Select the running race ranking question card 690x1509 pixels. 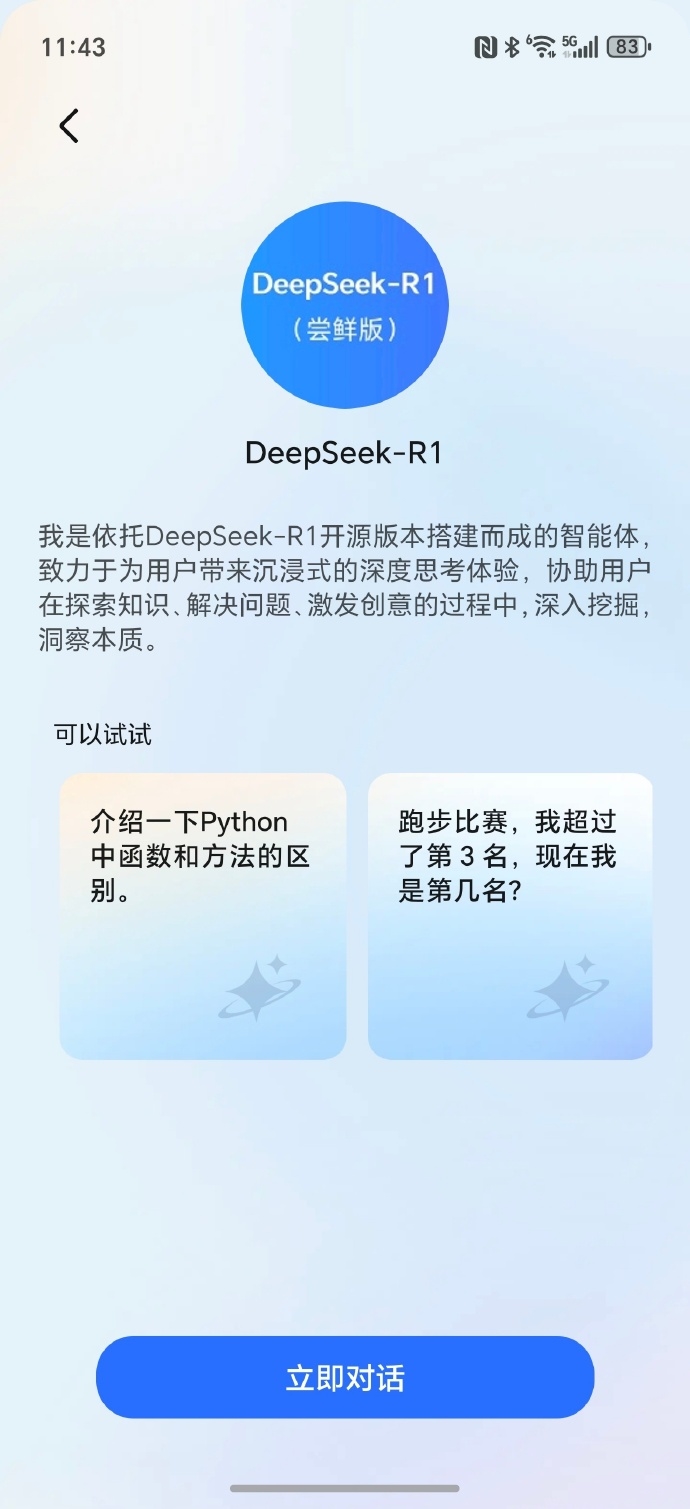(x=510, y=915)
